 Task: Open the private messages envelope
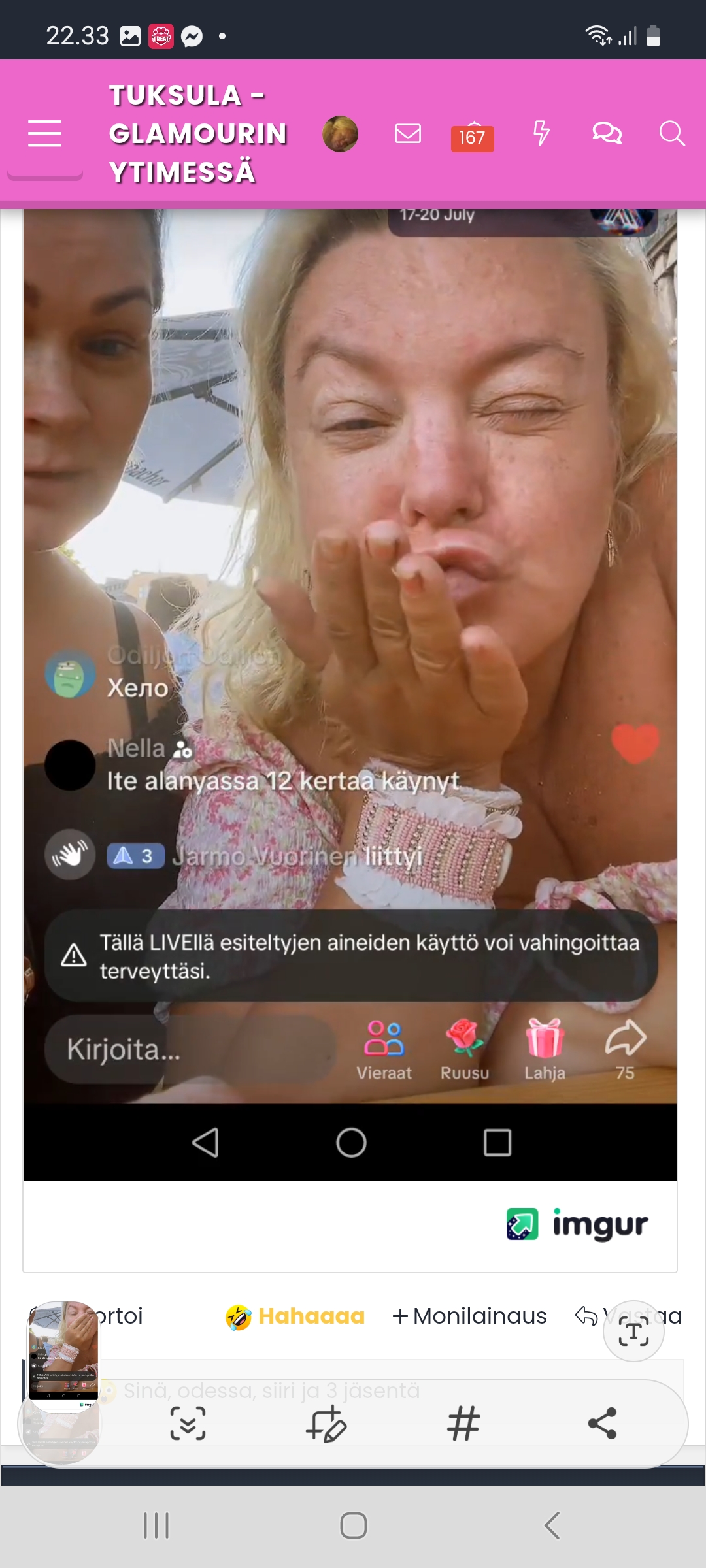[x=408, y=134]
